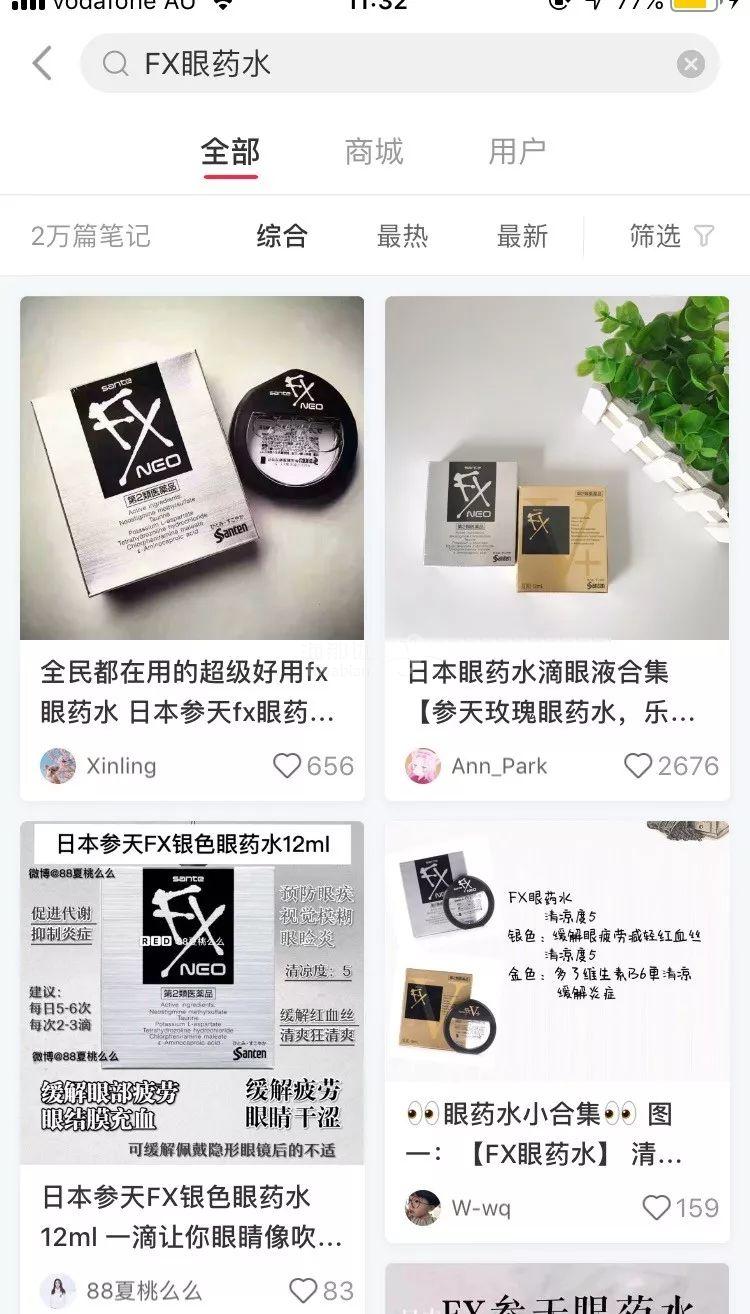The width and height of the screenshot is (750, 1314).
Task: Sort results by 综合
Action: 282,236
